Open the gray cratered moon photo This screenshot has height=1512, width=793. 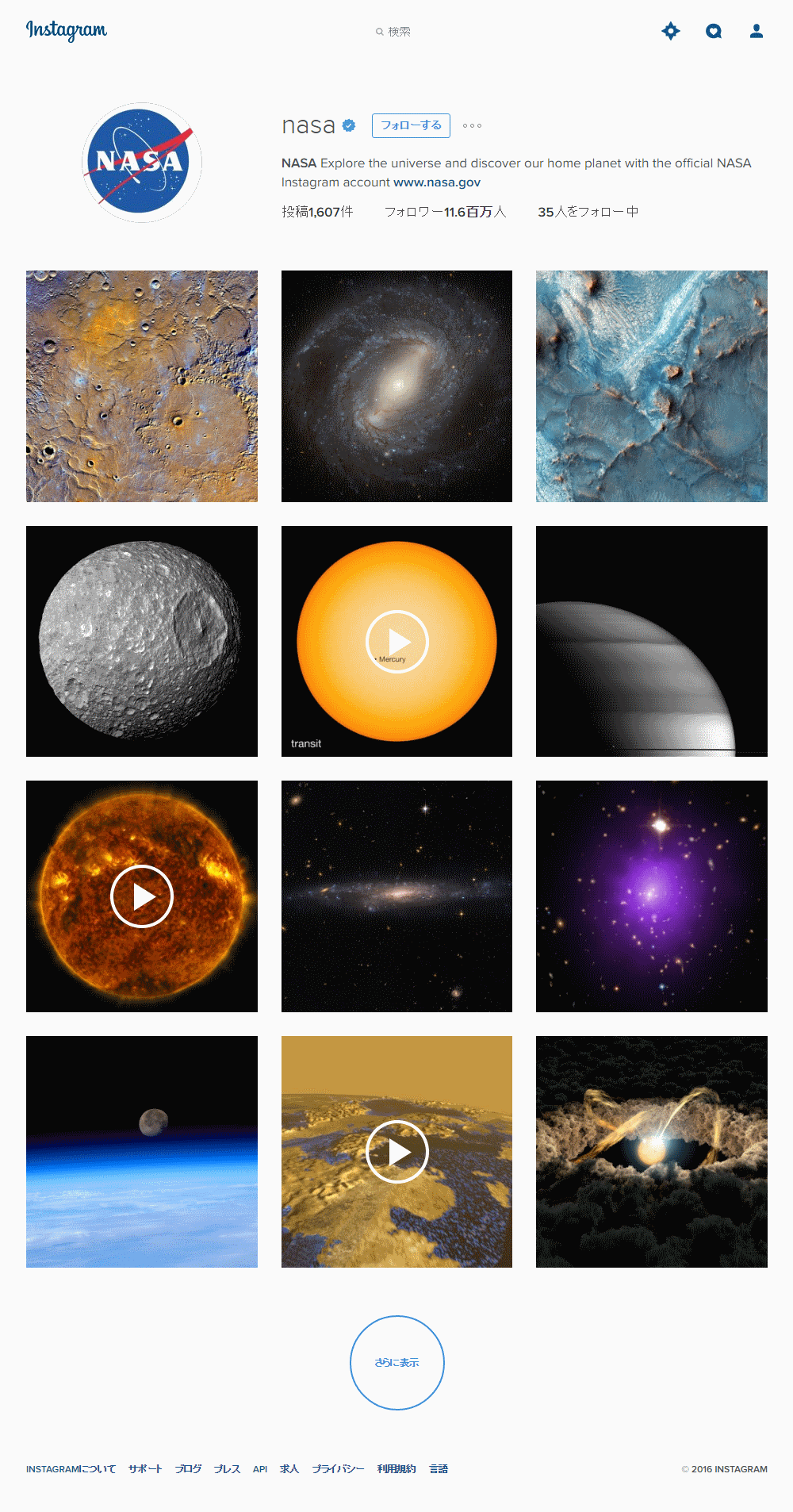click(142, 641)
